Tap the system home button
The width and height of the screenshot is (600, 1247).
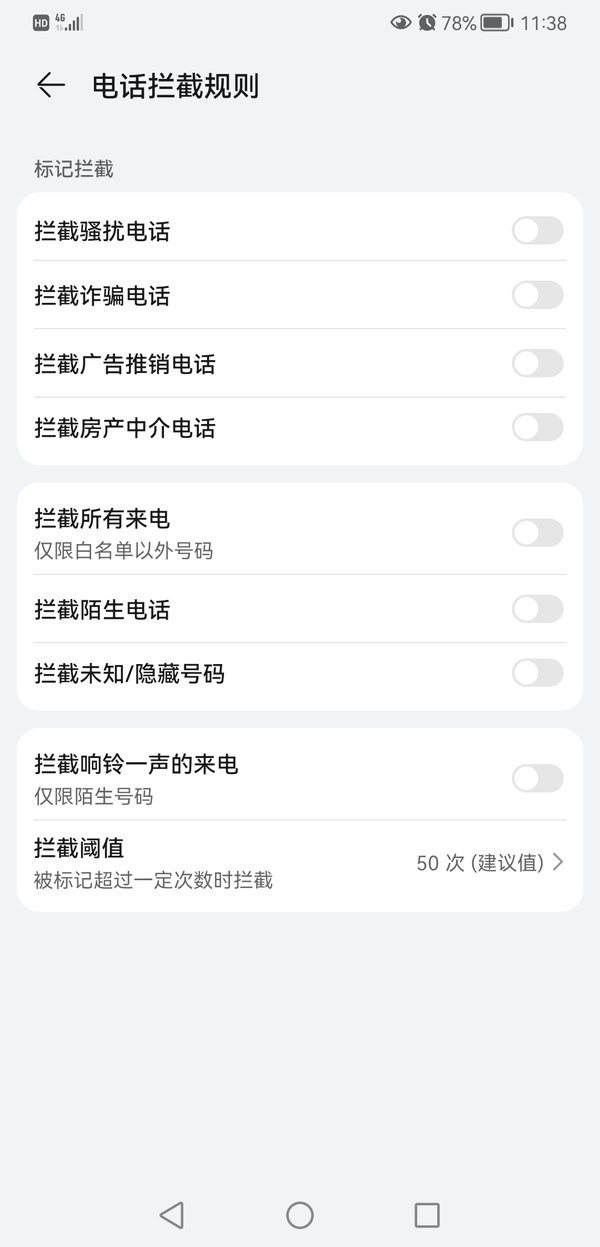[300, 1215]
